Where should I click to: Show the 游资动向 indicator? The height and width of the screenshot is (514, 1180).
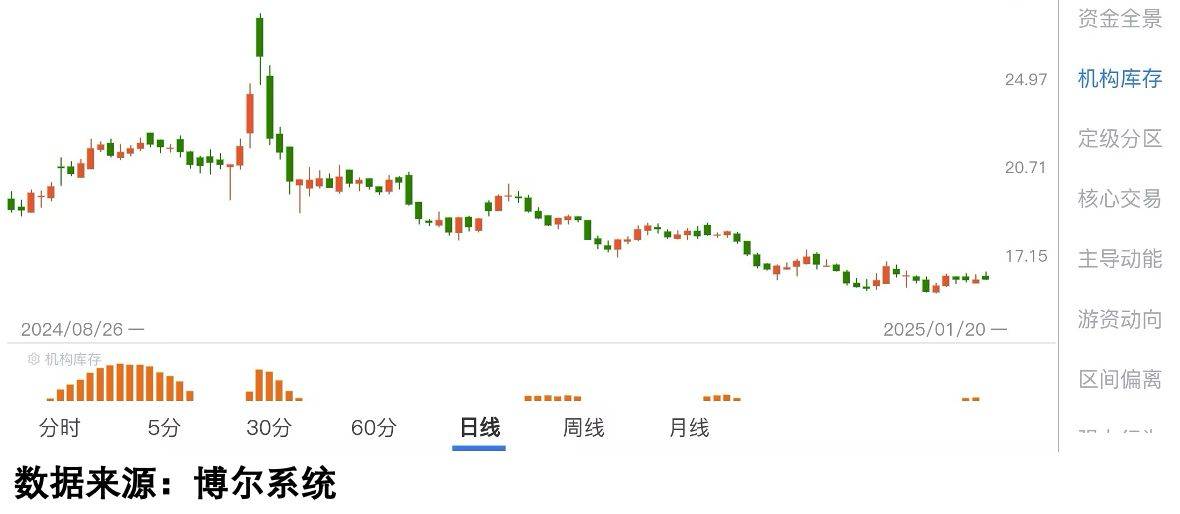1119,319
